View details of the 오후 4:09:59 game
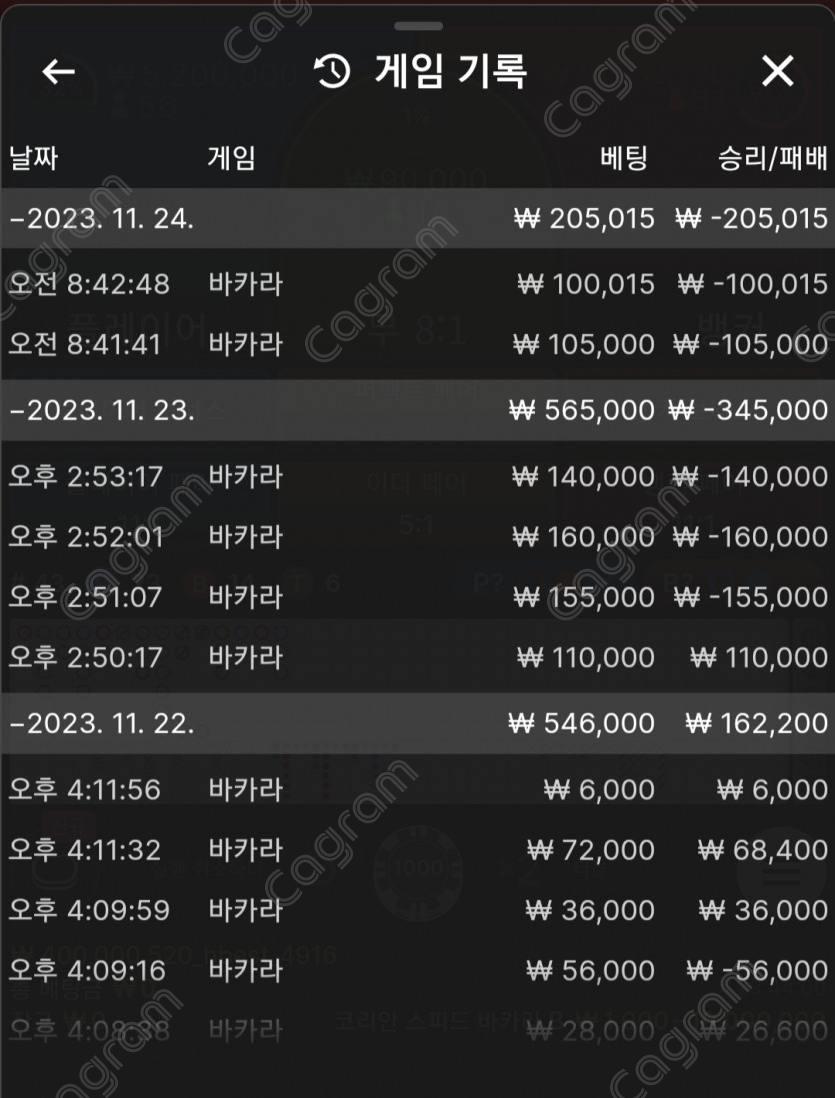This screenshot has width=835, height=1098. (x=417, y=910)
